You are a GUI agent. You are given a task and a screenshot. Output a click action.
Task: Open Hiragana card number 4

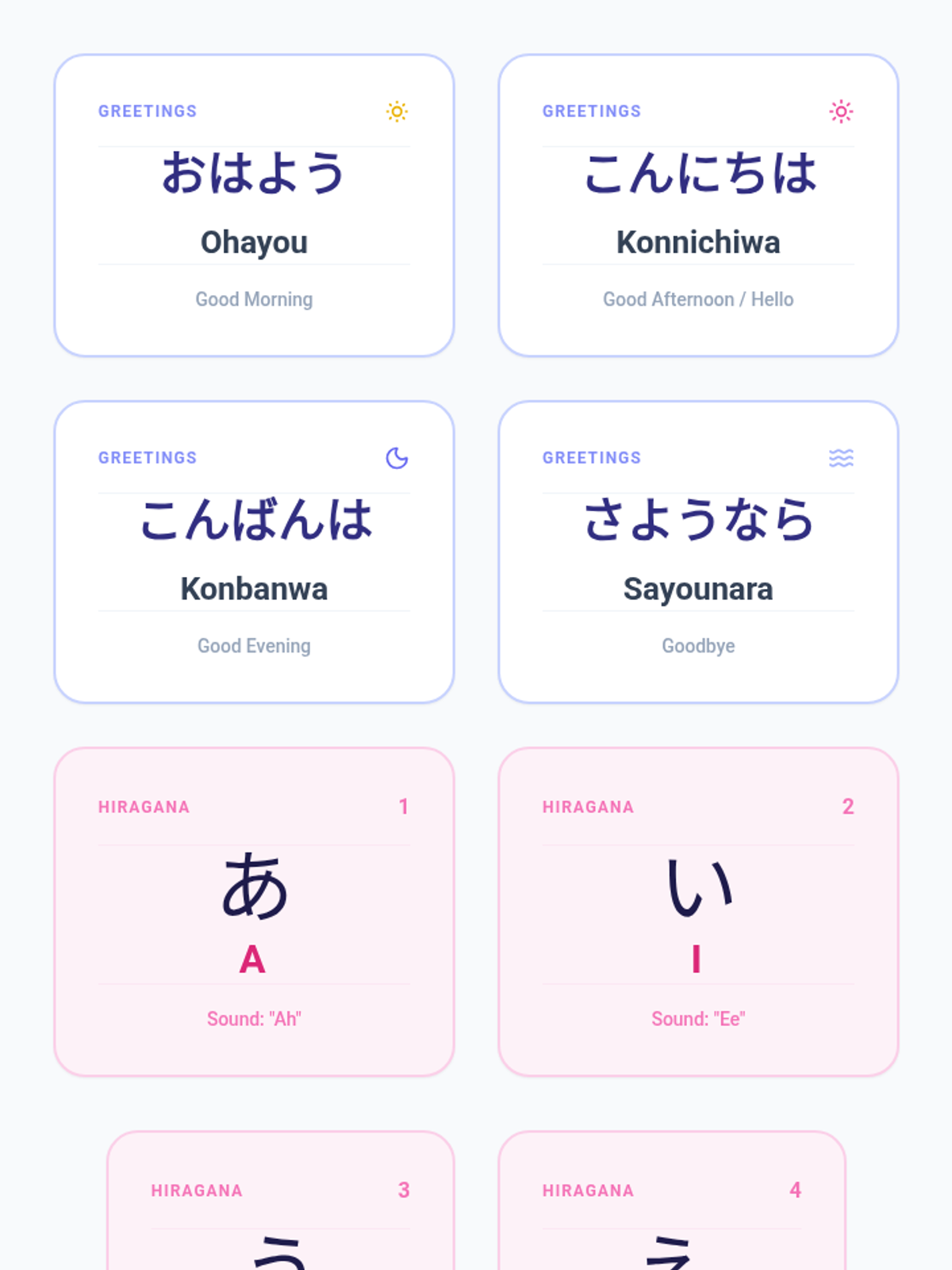(672, 1200)
